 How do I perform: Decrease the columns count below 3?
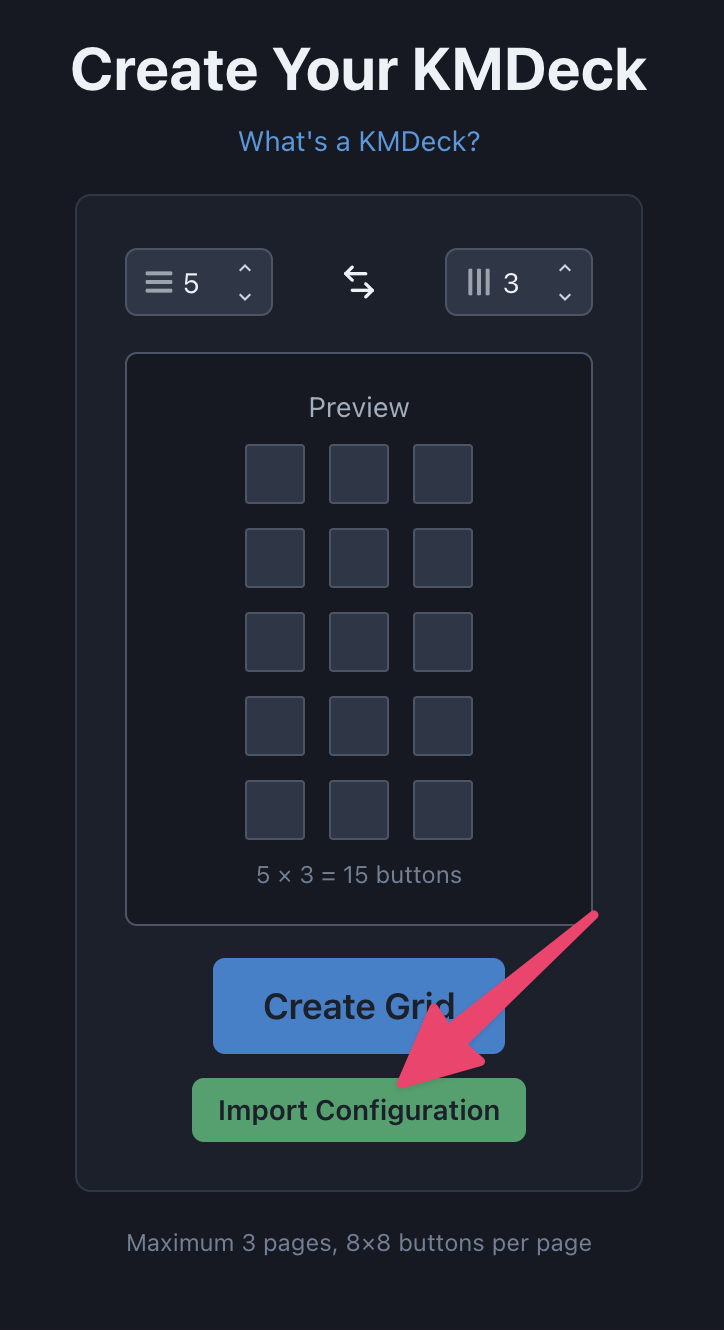[x=564, y=296]
